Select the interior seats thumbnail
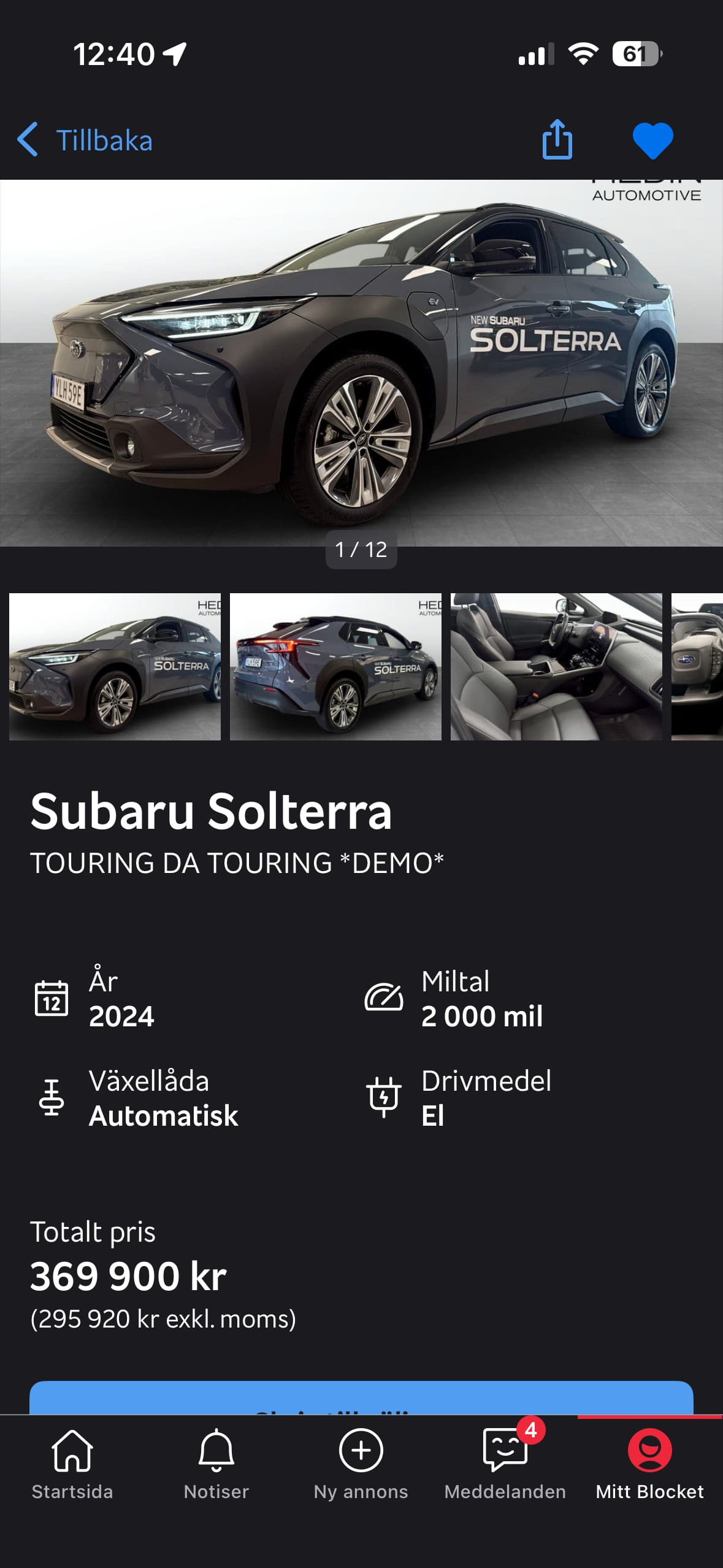Screen dimensions: 723x1568 (x=556, y=666)
